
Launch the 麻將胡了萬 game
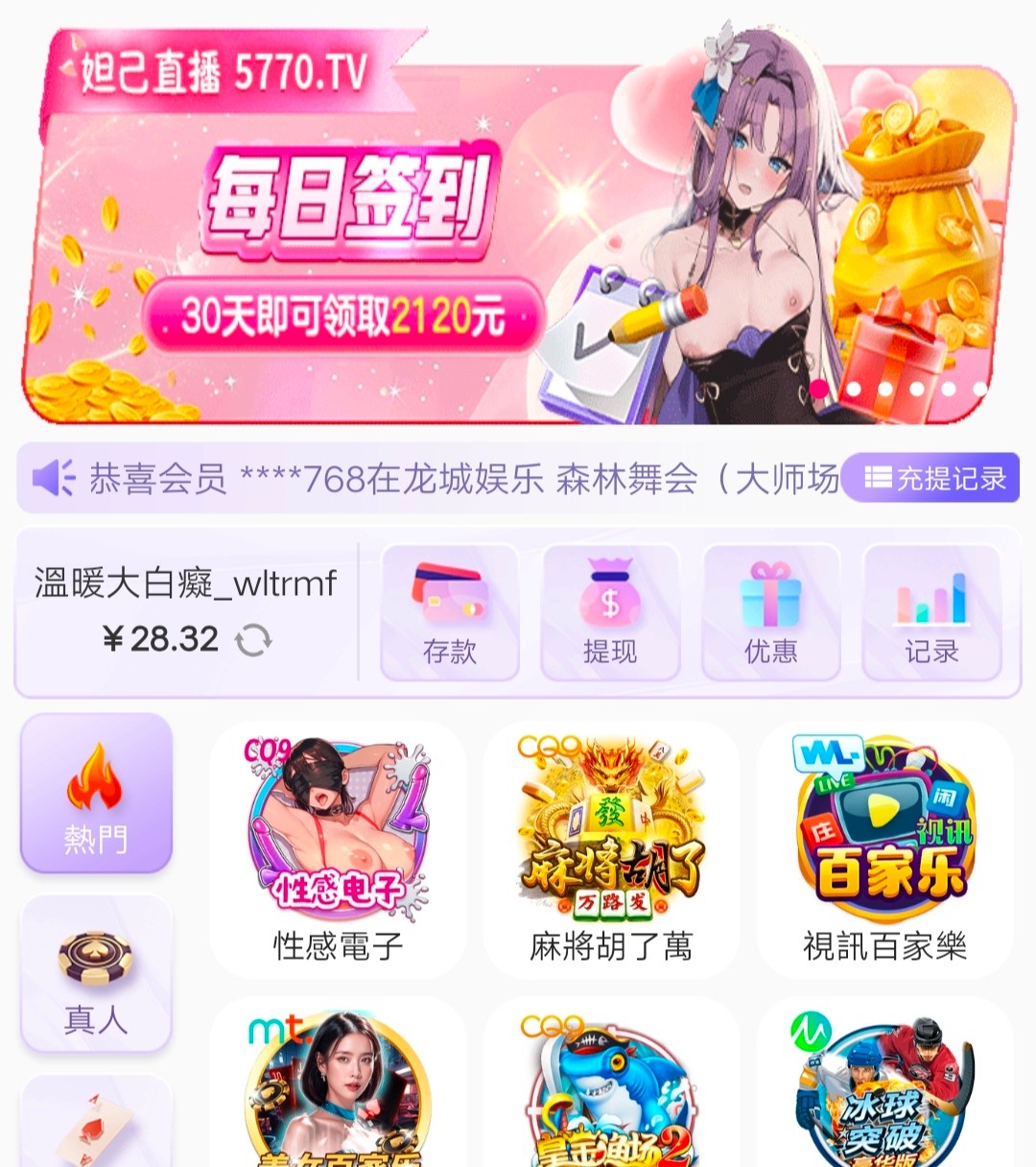611,849
